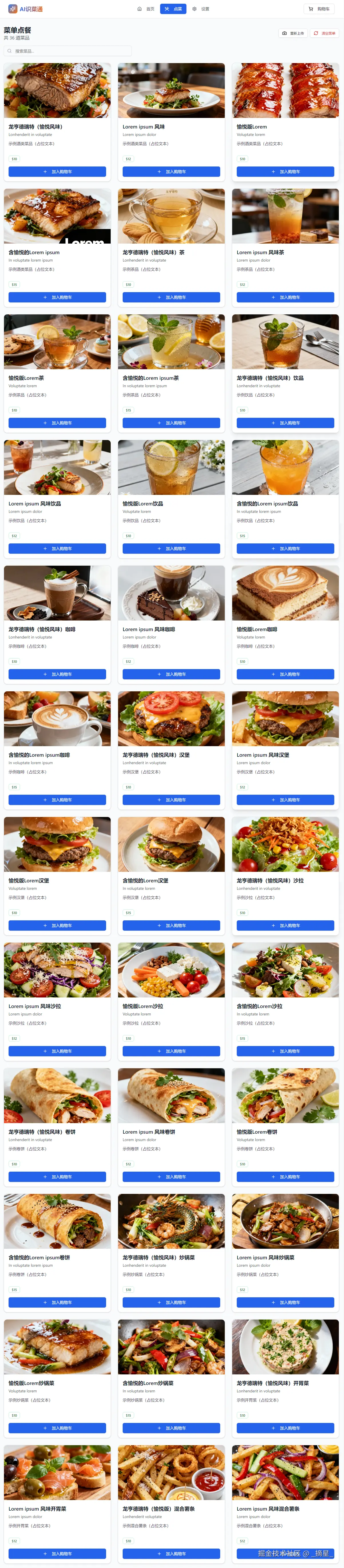Focus the 搜索菜品 search field
The height and width of the screenshot is (1568, 344).
pos(68,51)
